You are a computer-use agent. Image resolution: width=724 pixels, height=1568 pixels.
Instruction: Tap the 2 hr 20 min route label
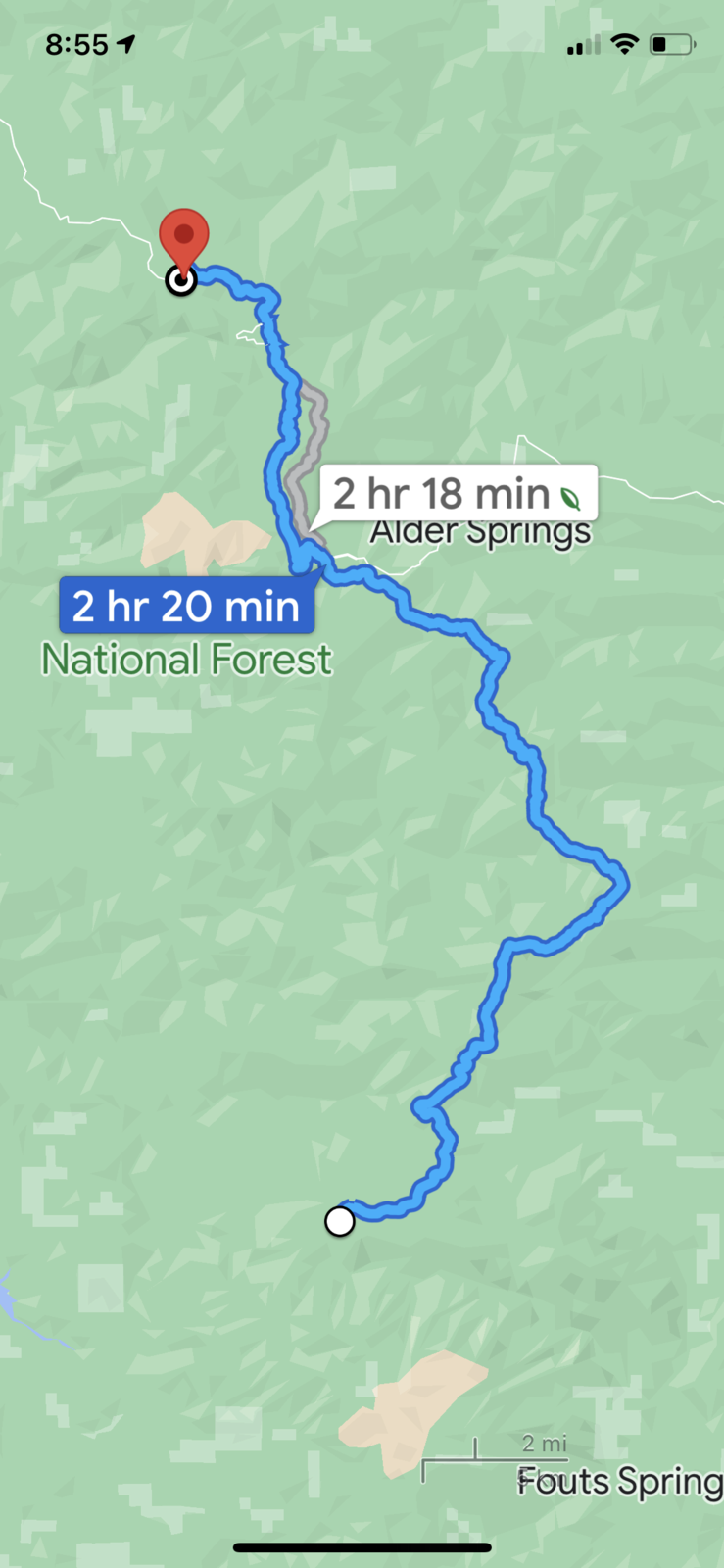186,607
